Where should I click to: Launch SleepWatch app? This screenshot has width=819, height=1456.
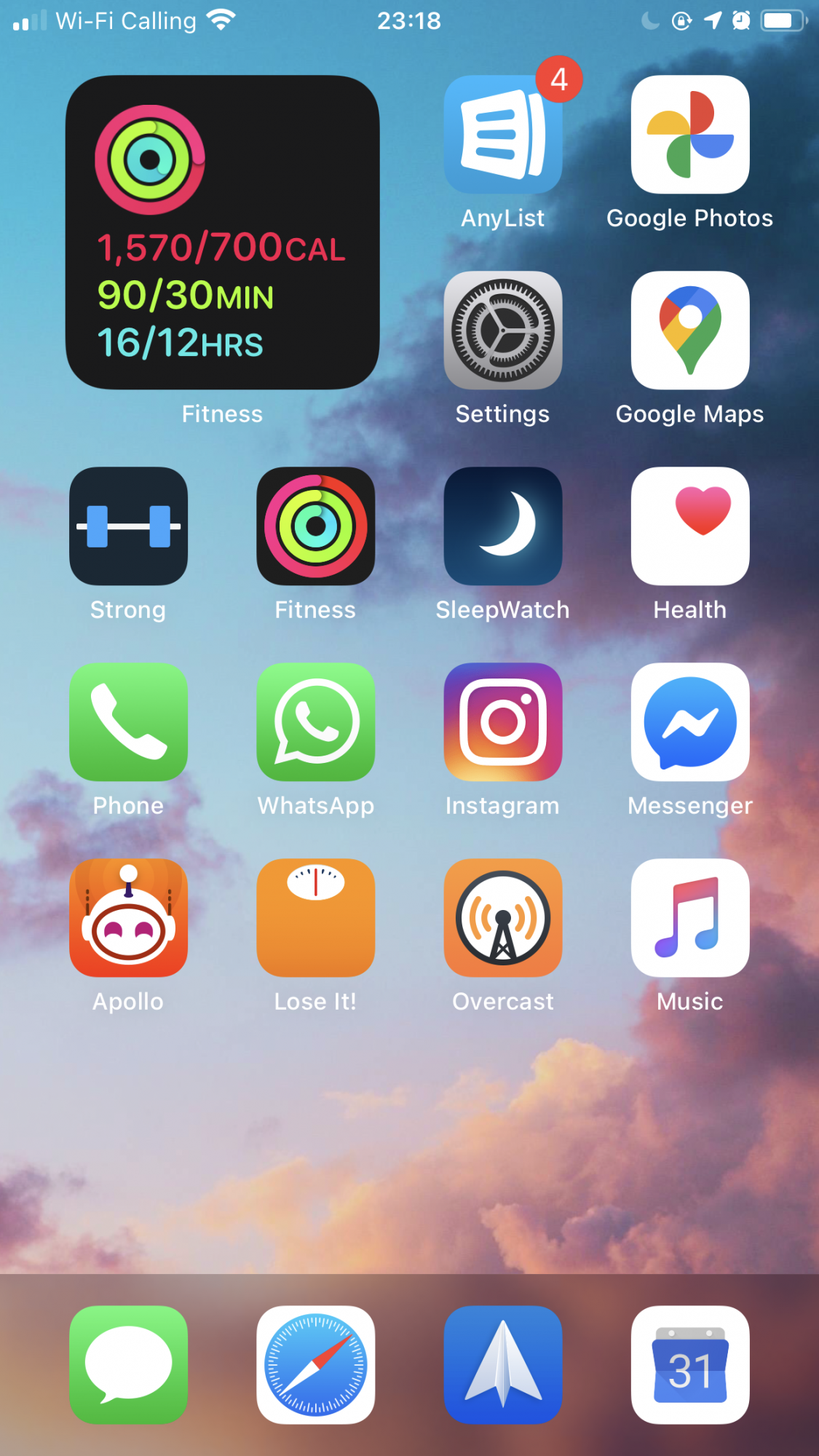[x=502, y=526]
